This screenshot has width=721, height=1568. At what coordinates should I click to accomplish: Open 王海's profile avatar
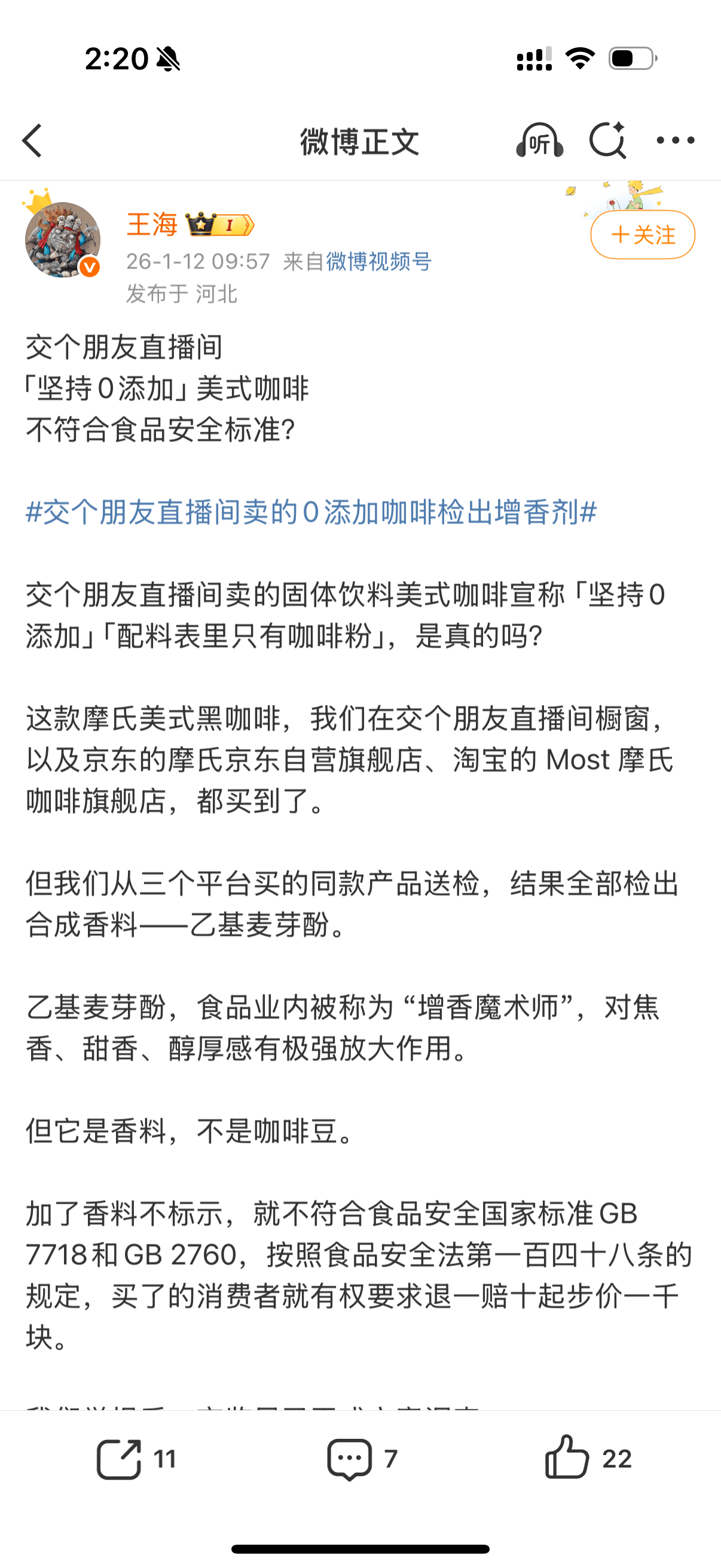point(62,239)
